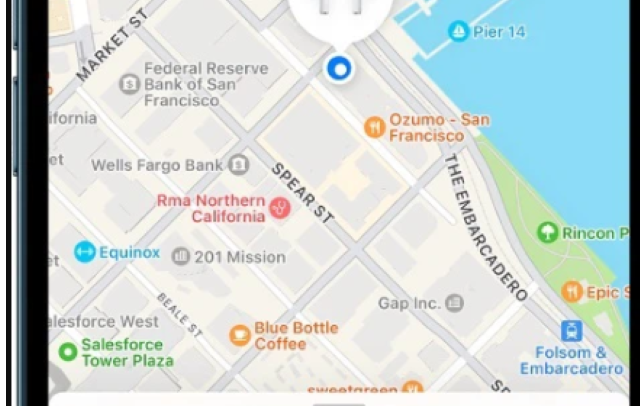Tap the 201 Mission building marker
Viewport: 640px width, 406px height.
[x=181, y=257]
